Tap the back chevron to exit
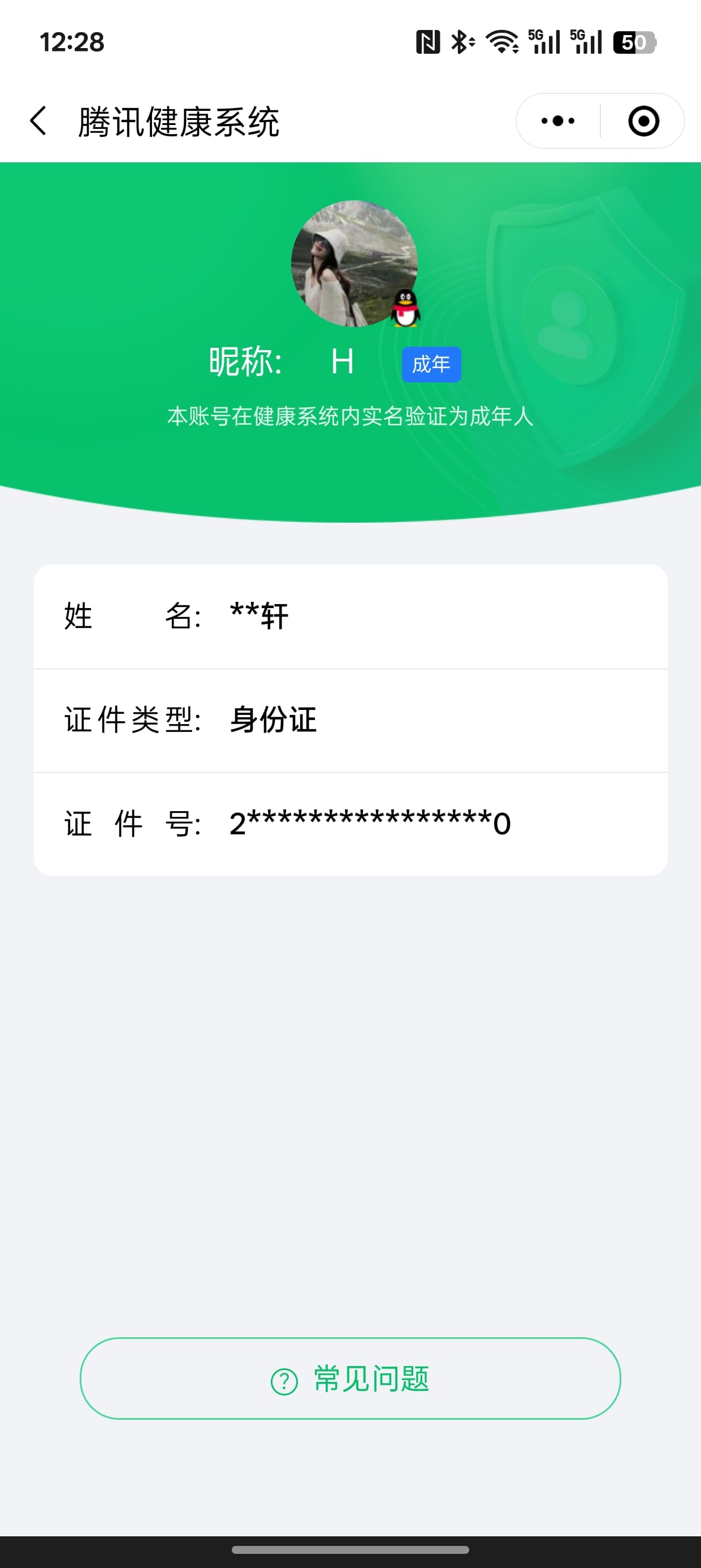 (x=38, y=119)
